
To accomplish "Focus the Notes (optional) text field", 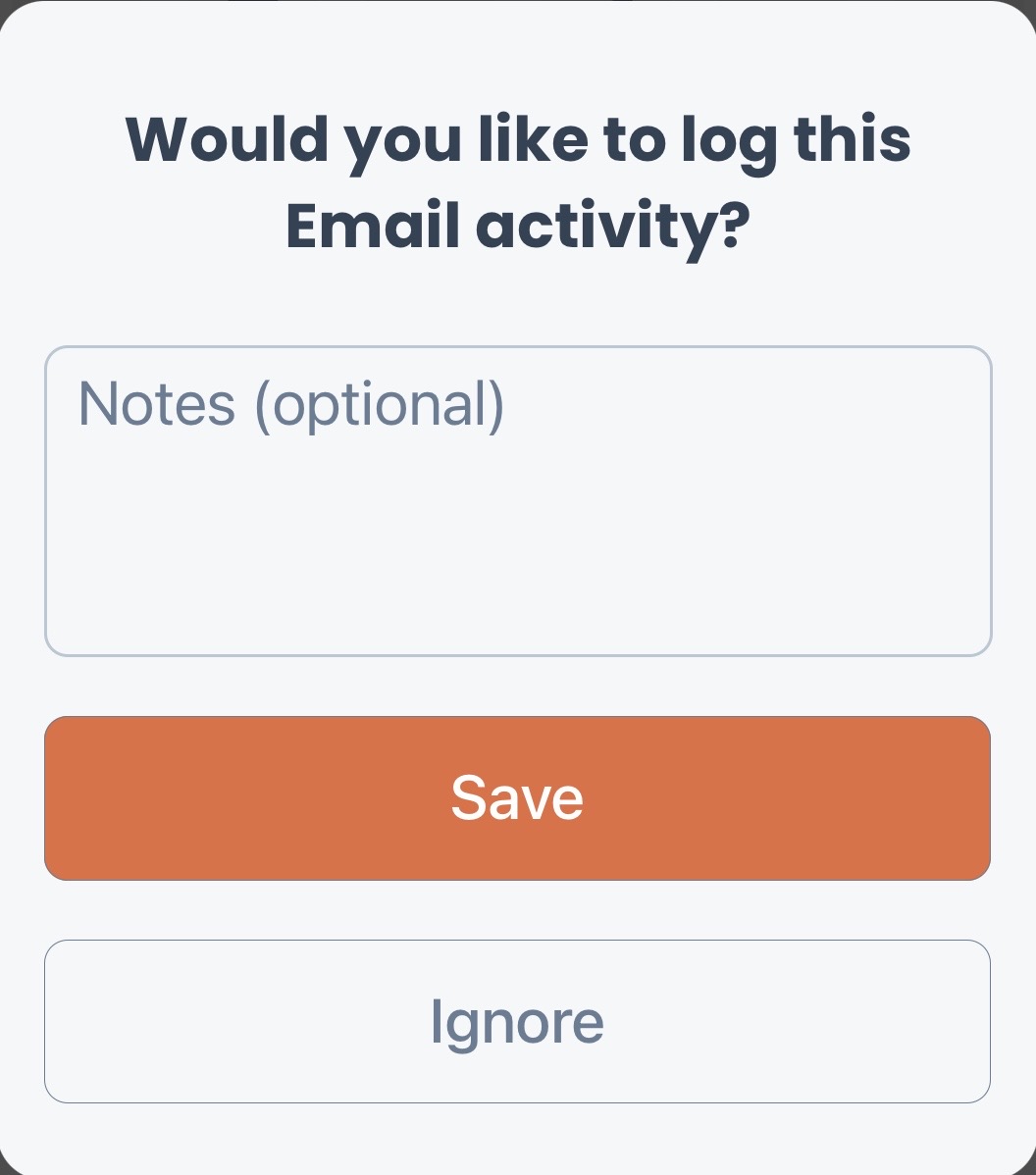I will coord(517,500).
